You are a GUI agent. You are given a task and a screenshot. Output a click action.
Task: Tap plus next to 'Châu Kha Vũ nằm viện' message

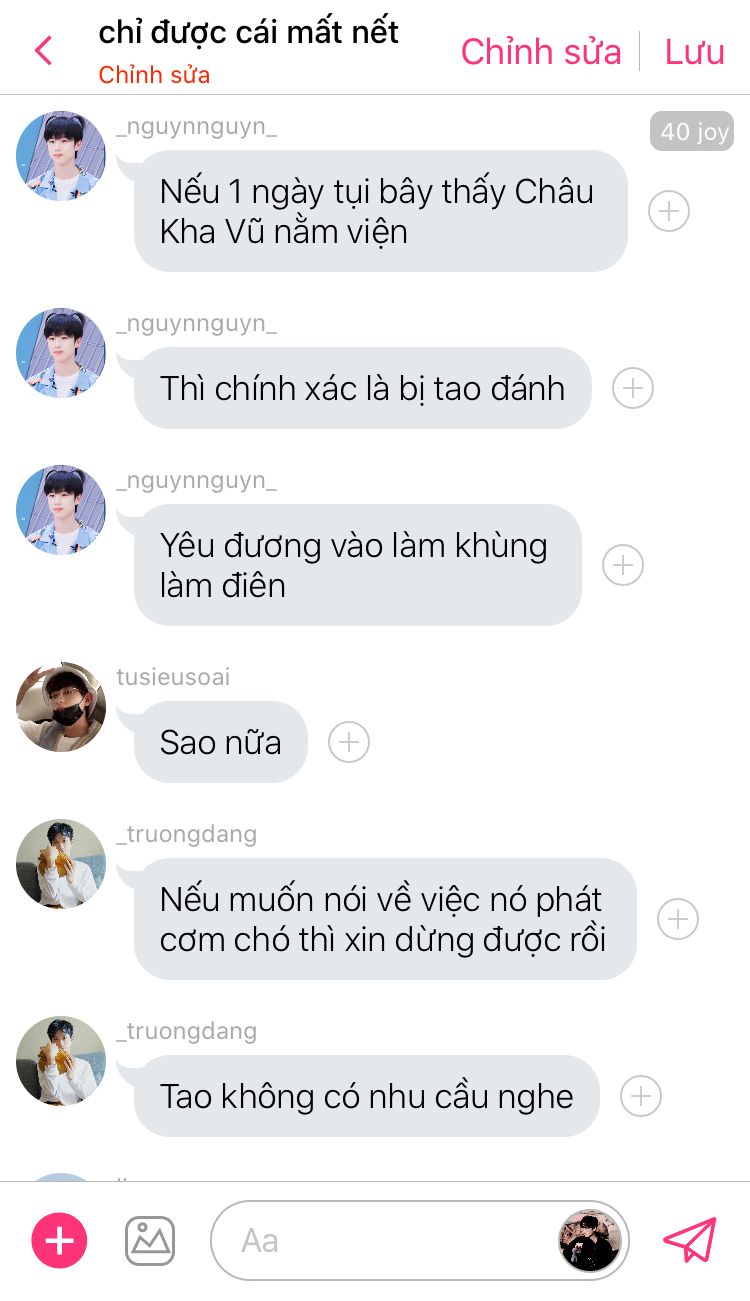[669, 211]
